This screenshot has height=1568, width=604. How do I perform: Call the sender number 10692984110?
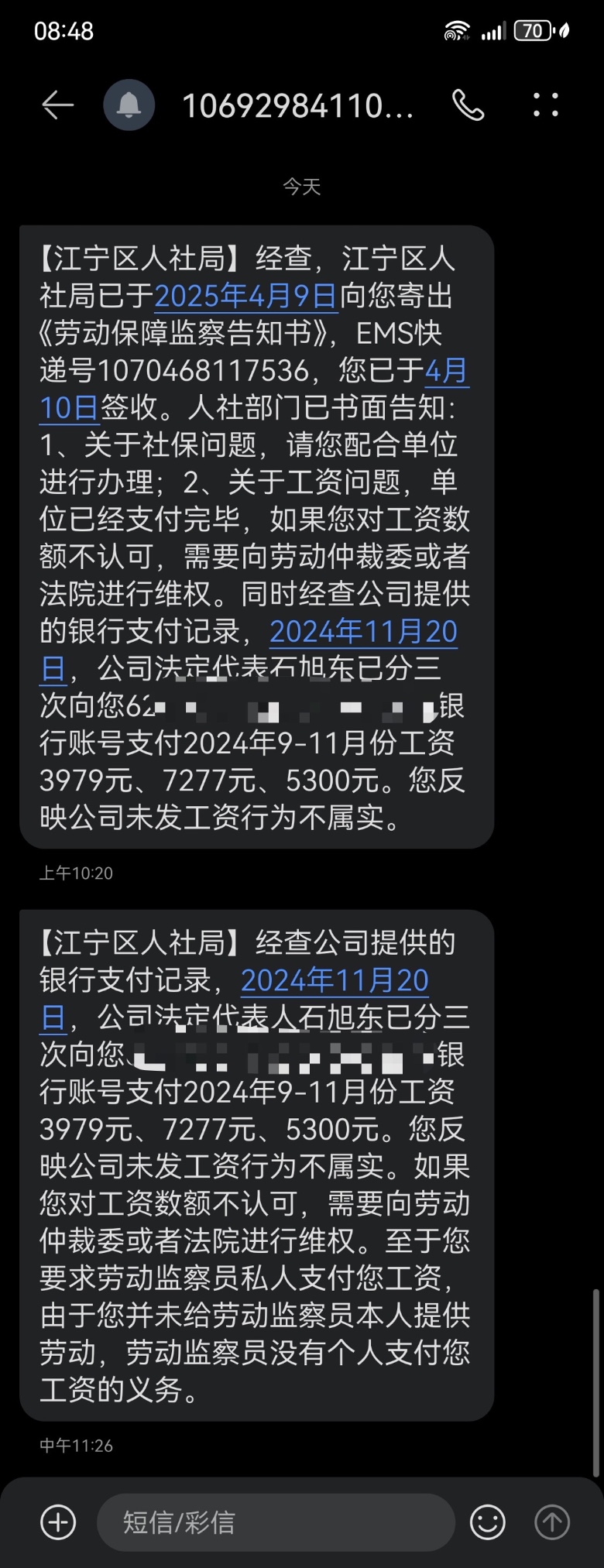click(468, 105)
